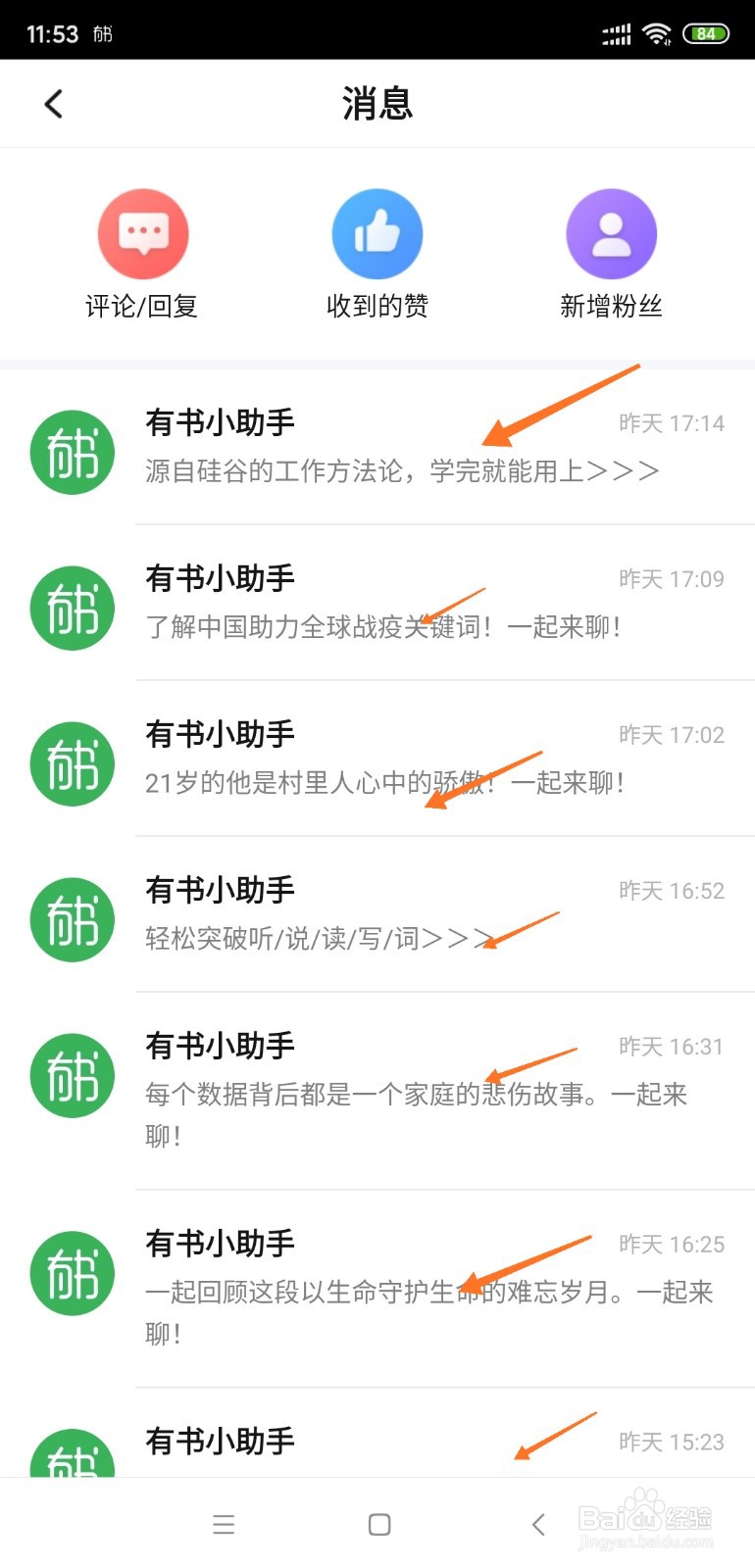
Task: Tap the navigation back arrow at bottom right
Action: click(538, 1525)
